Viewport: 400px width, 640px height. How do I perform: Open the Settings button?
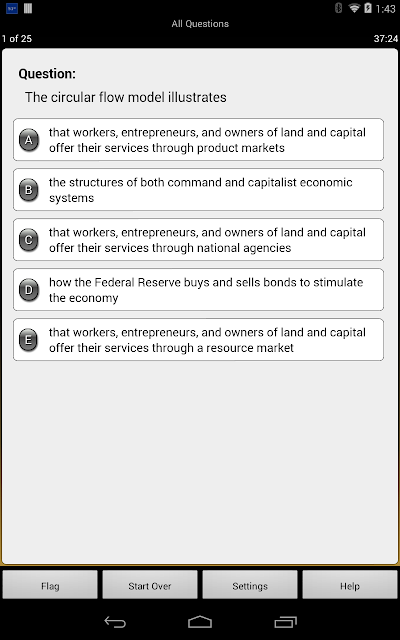[250, 585]
